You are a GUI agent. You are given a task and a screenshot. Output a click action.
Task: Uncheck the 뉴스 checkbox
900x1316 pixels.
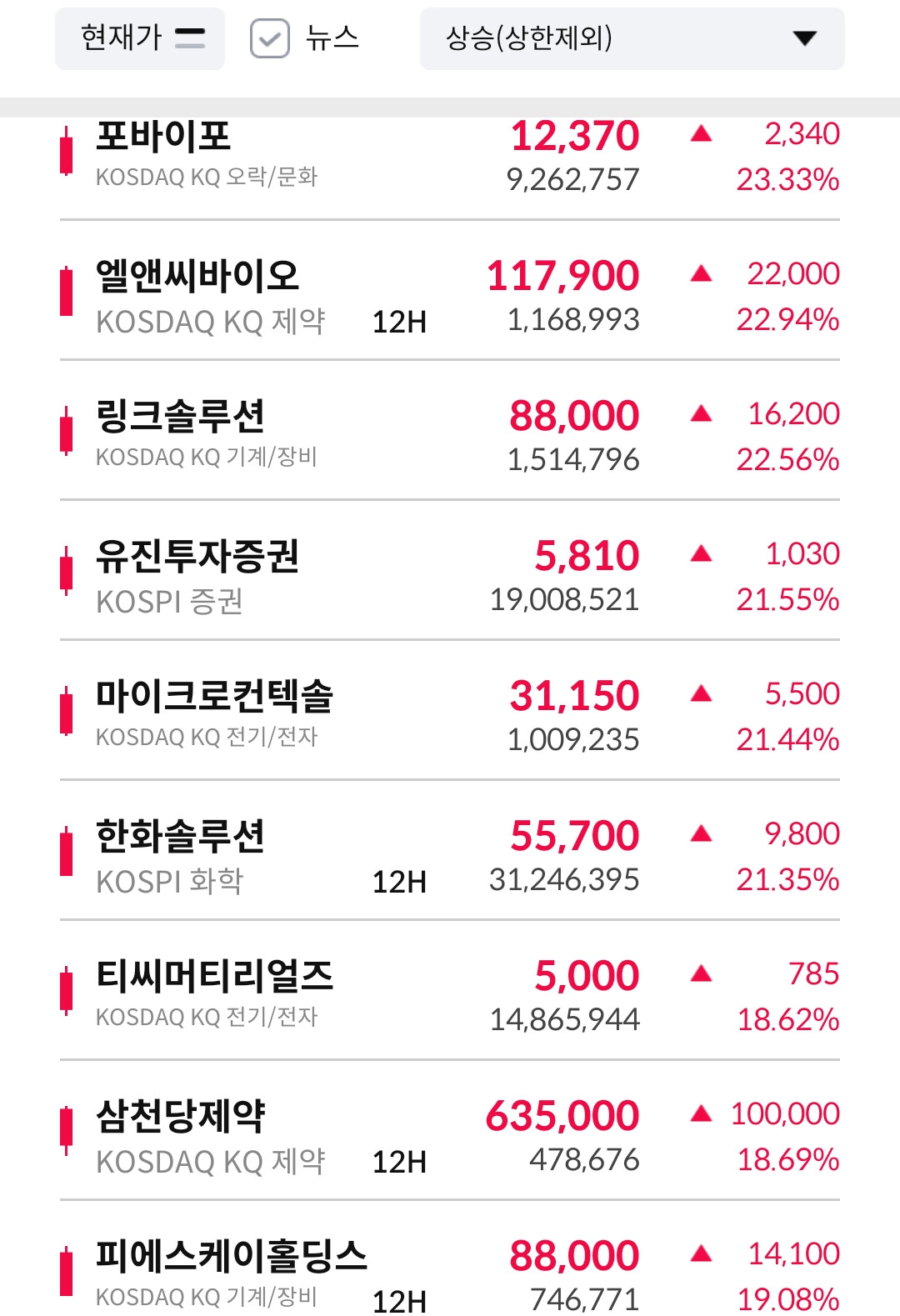coord(270,38)
